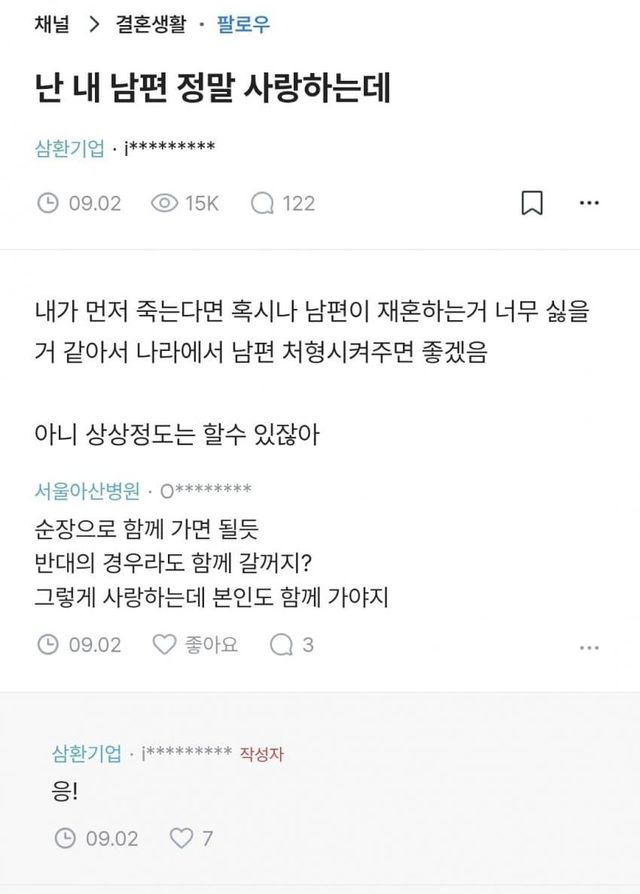Like the 서울아산병원 comment with 좋아요
This screenshot has width=640, height=894.
click(195, 644)
